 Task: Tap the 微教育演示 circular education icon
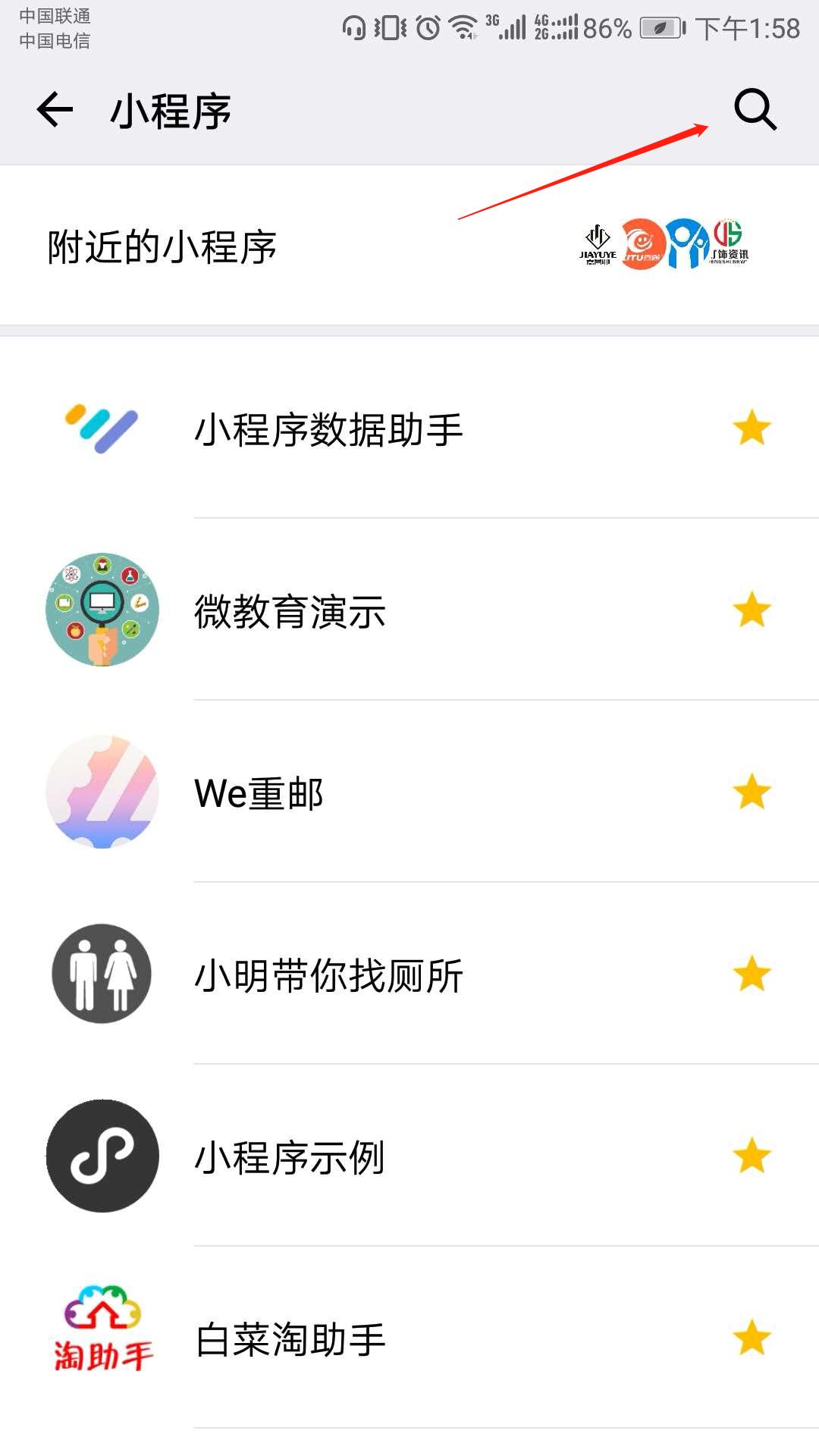[102, 609]
